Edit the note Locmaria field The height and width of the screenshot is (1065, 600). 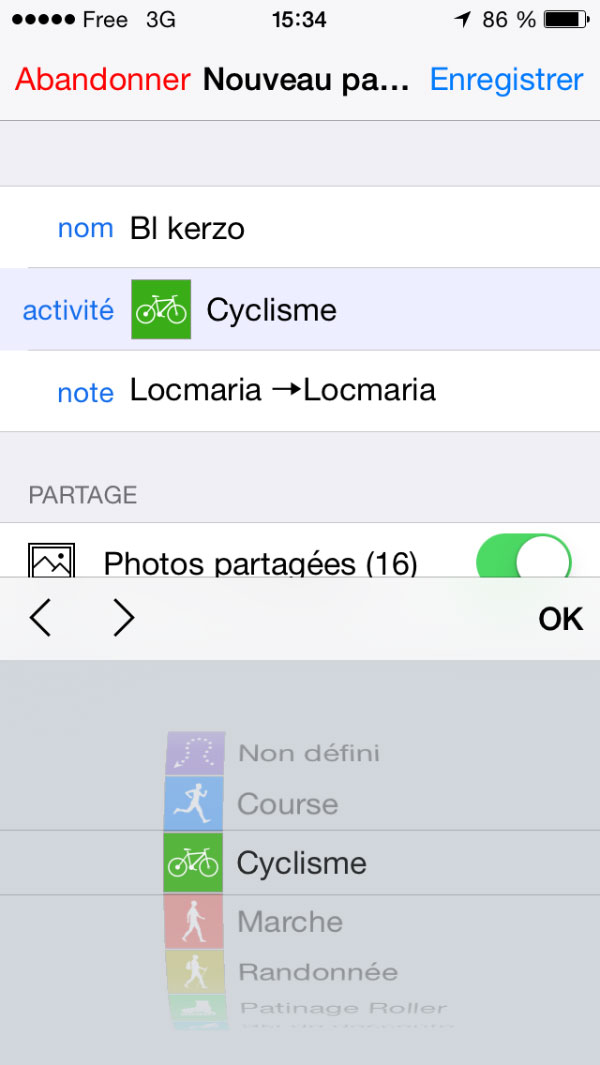coord(300,391)
